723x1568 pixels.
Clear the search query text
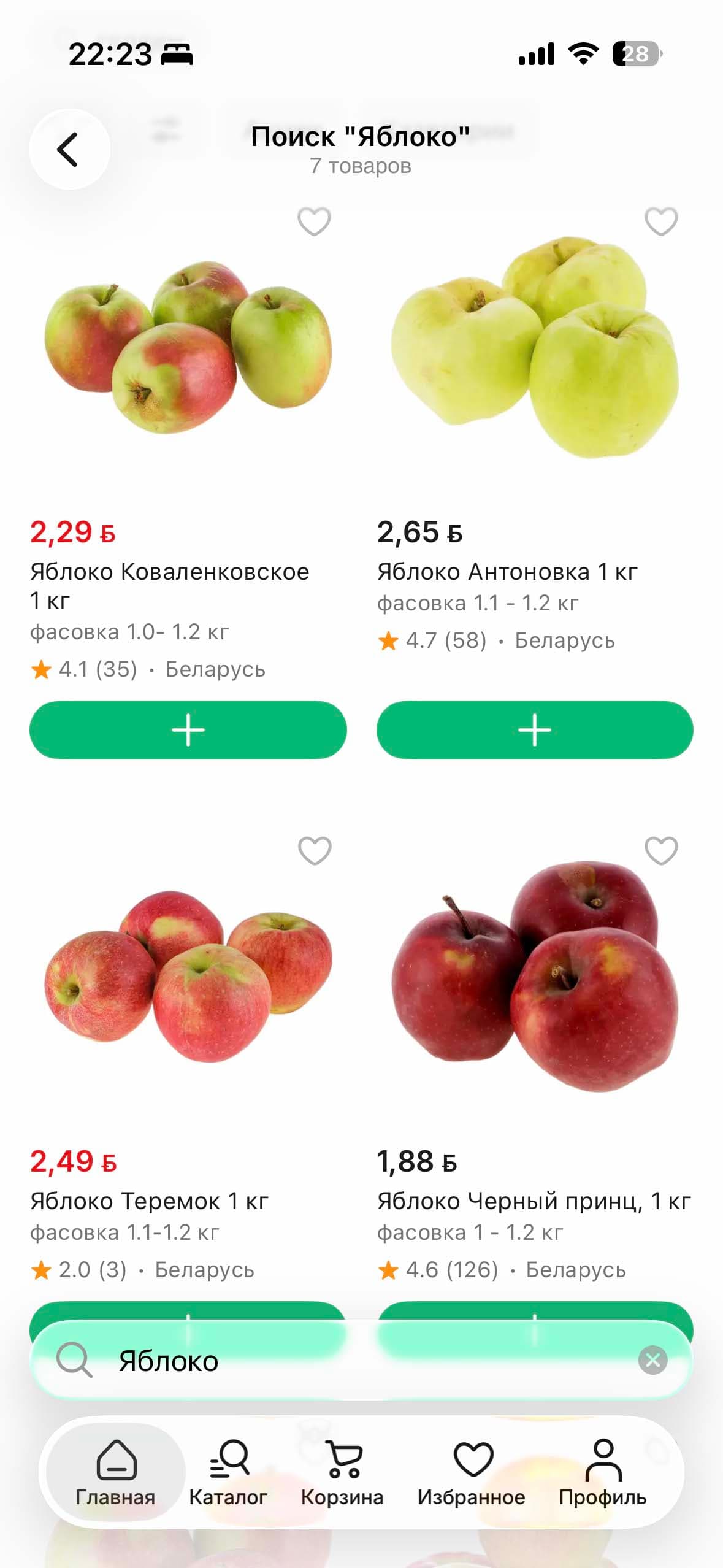[x=653, y=1360]
